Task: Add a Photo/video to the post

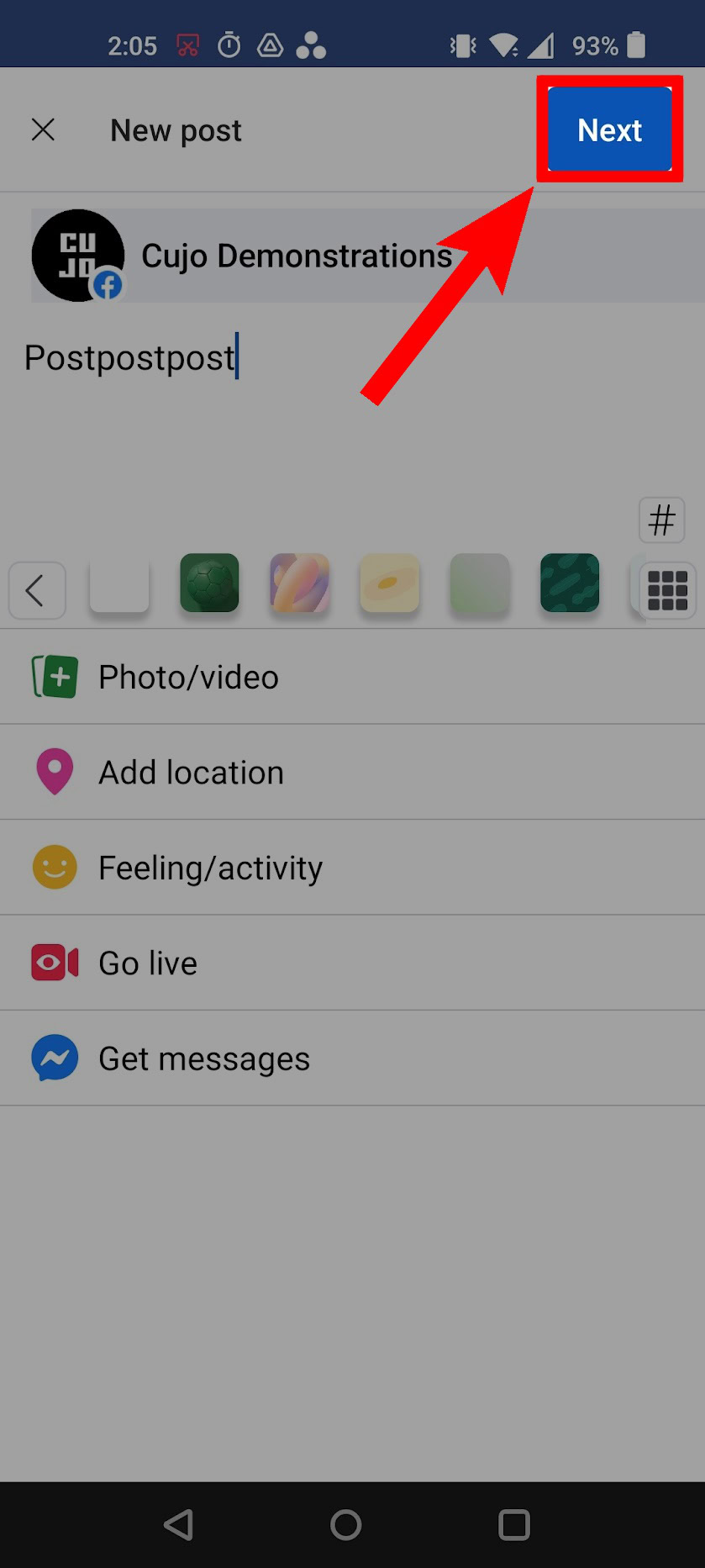Action: point(188,678)
